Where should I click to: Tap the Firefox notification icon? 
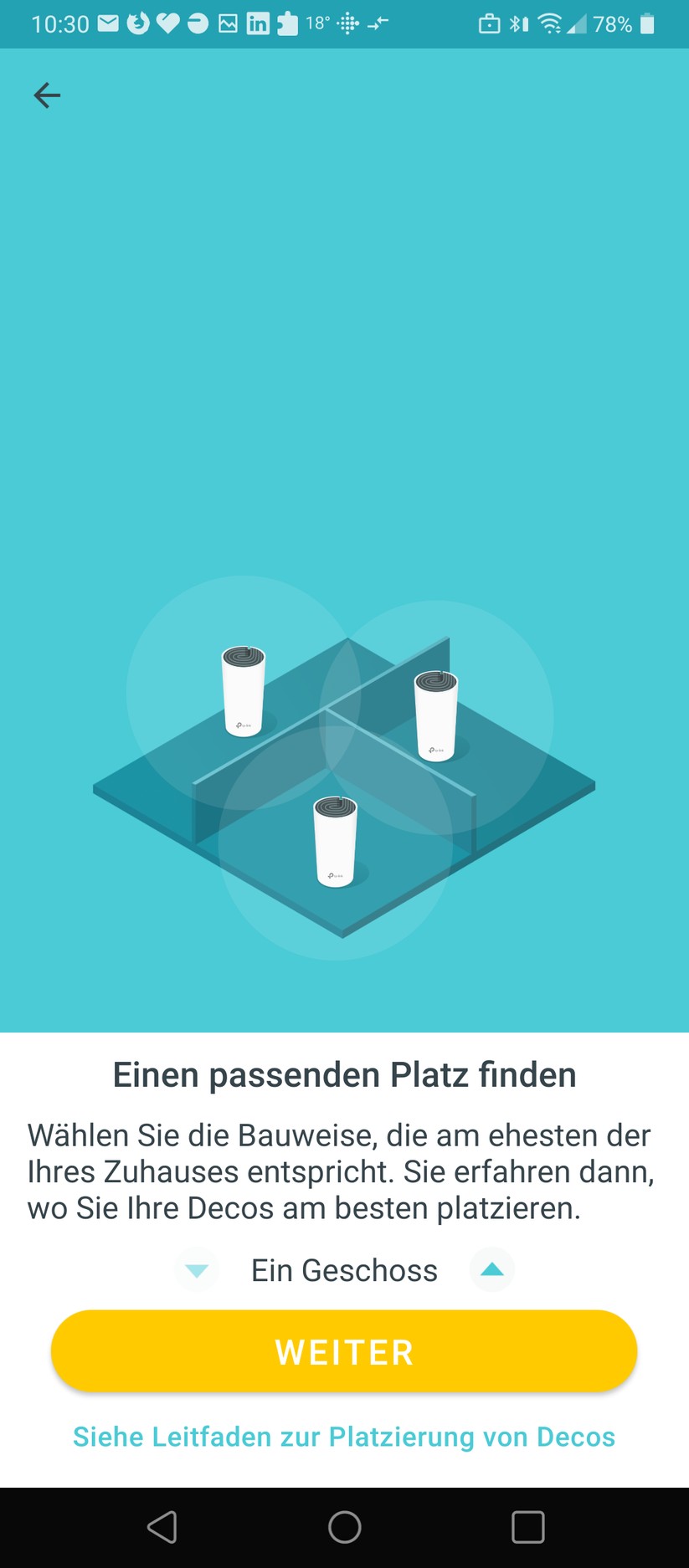coord(138,23)
